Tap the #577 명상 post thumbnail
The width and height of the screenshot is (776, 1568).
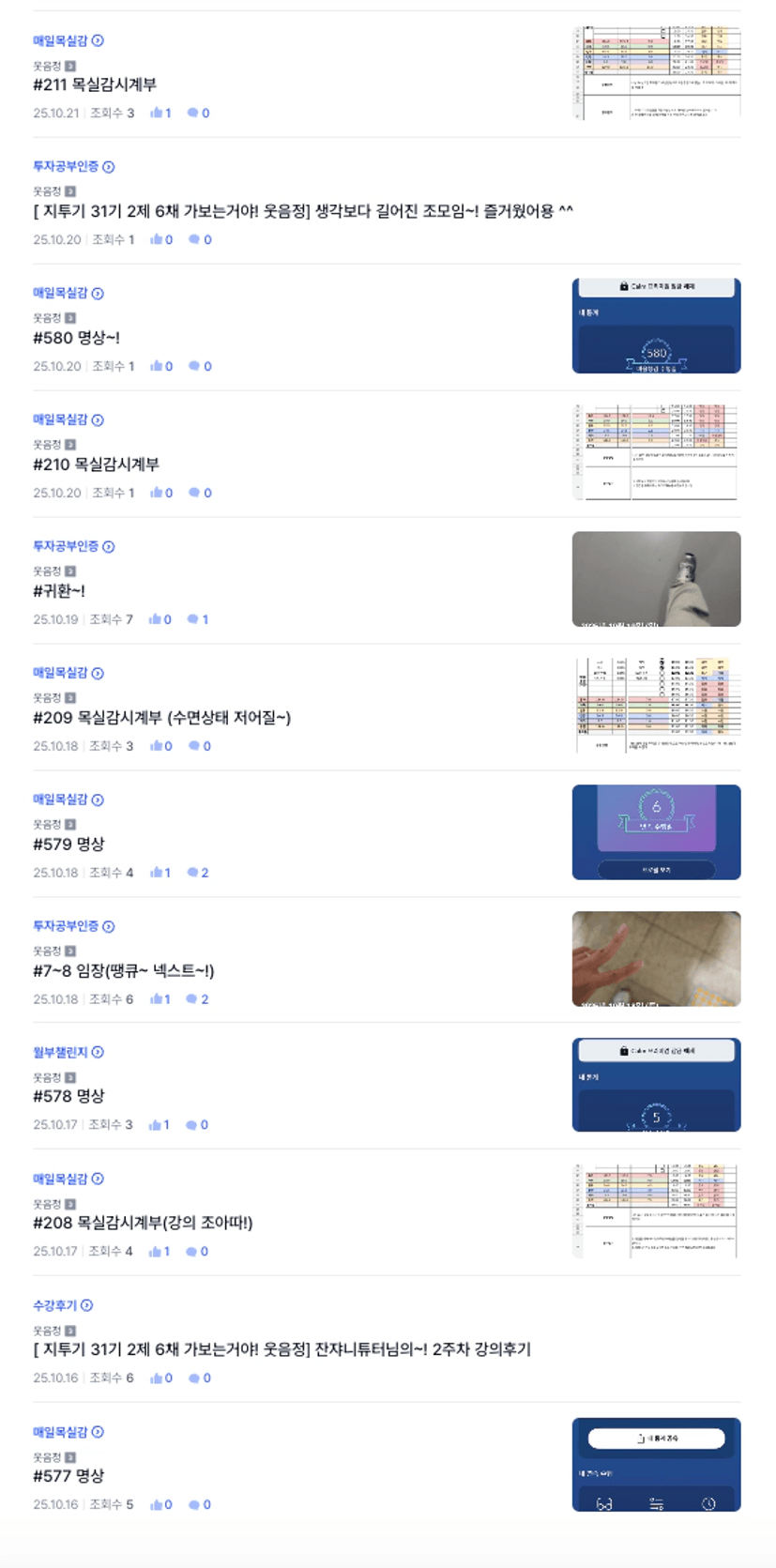pos(656,1464)
